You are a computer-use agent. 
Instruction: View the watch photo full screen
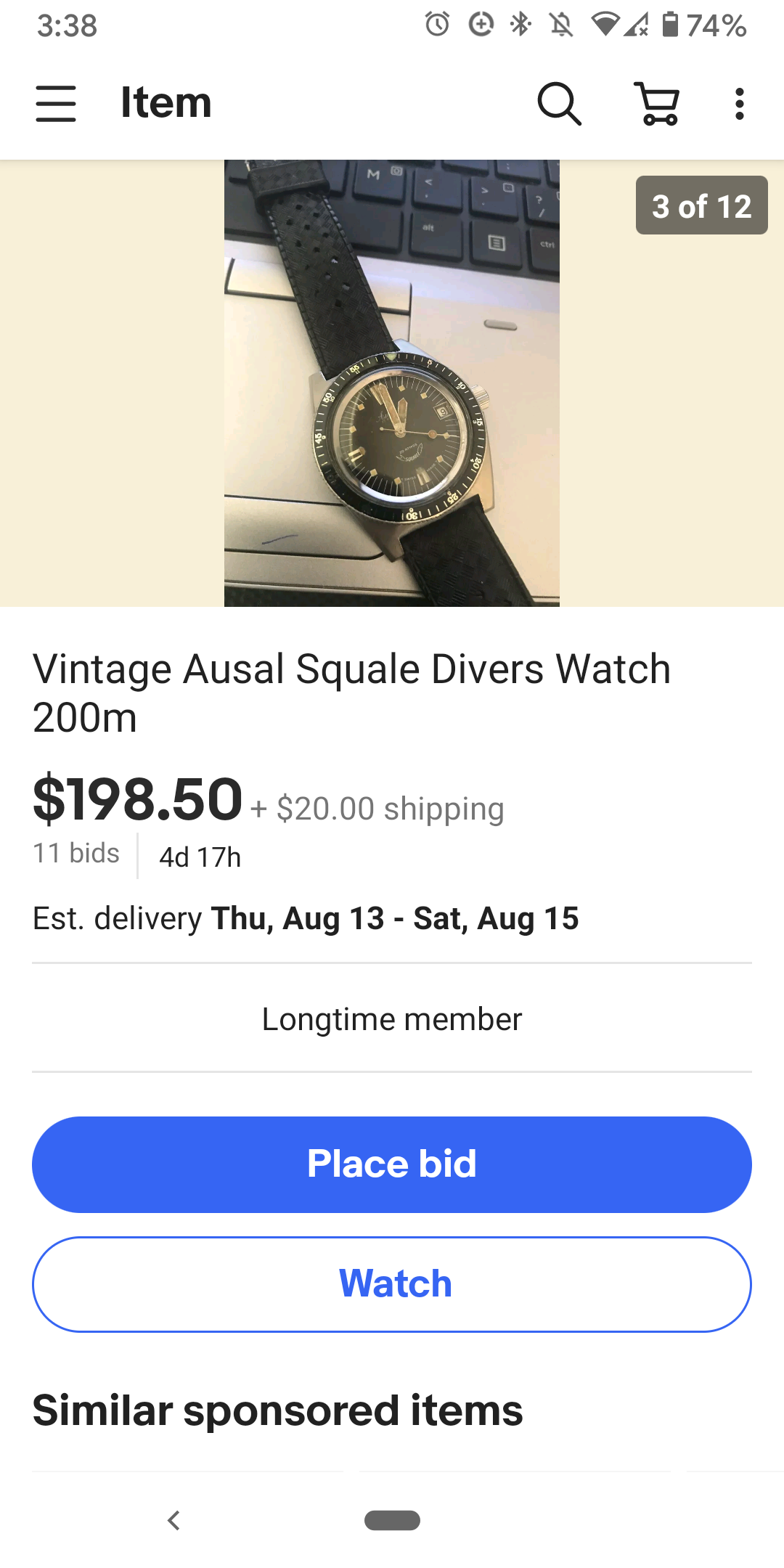(392, 383)
